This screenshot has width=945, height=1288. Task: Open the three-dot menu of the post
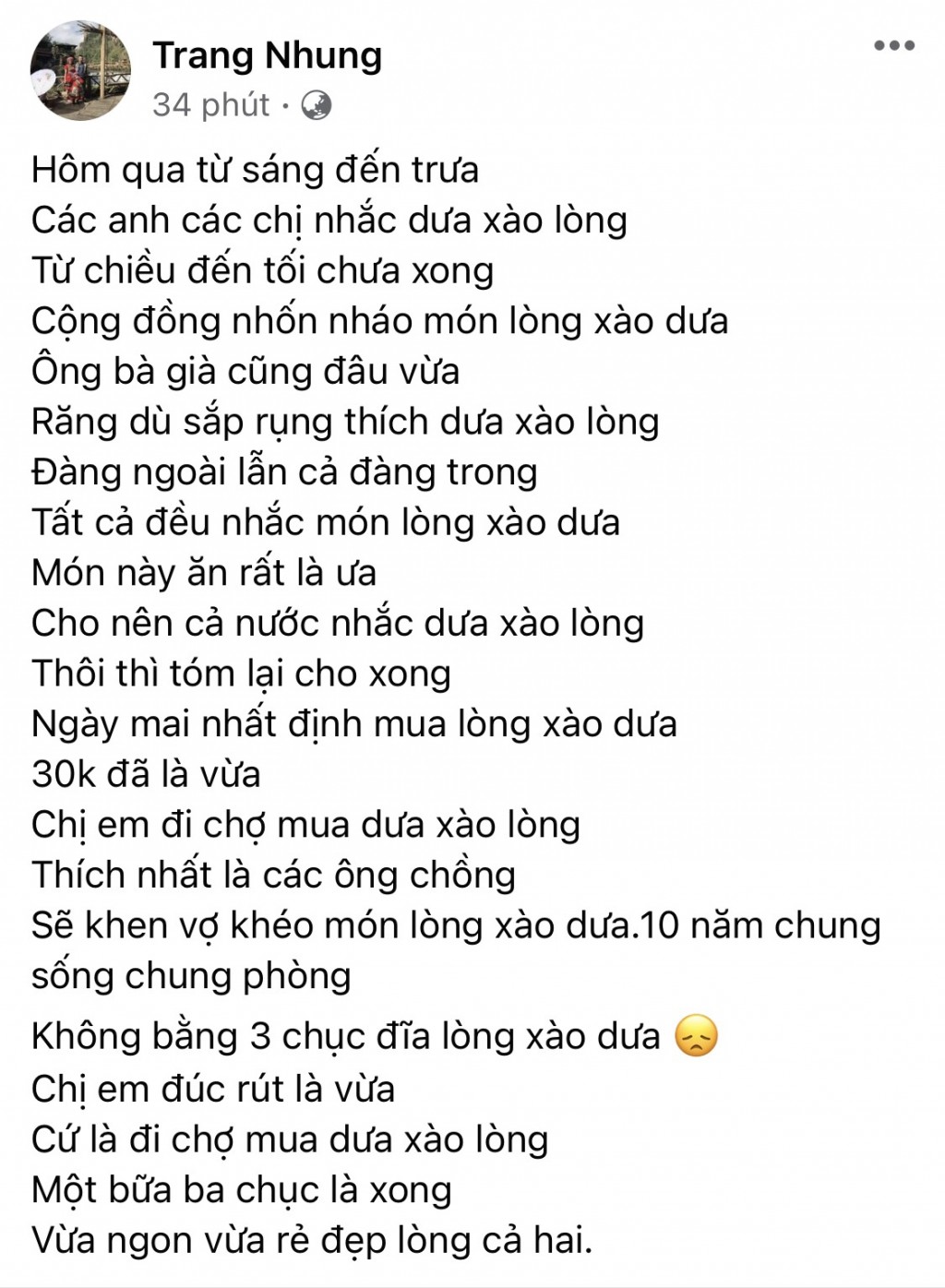pyautogui.click(x=893, y=45)
